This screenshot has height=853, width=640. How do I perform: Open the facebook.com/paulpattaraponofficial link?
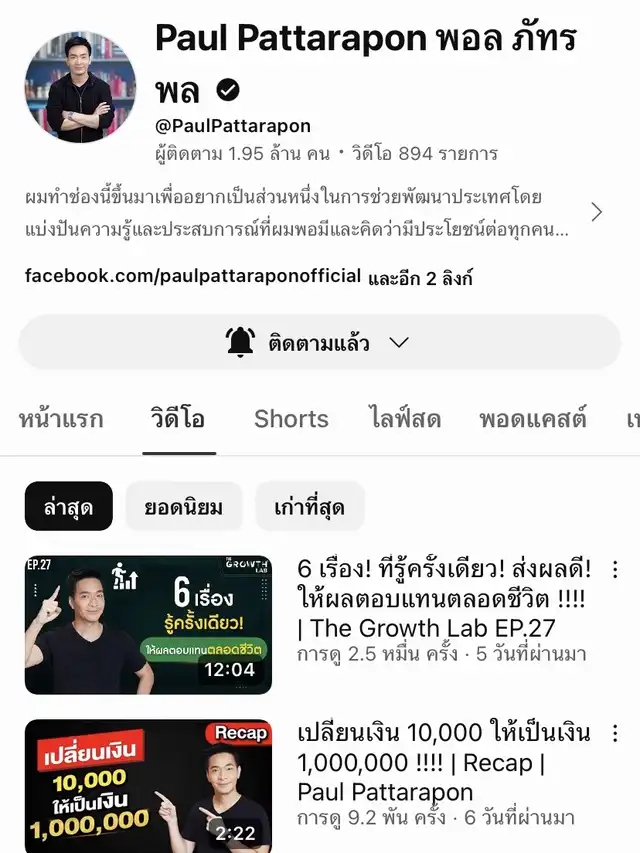point(193,277)
